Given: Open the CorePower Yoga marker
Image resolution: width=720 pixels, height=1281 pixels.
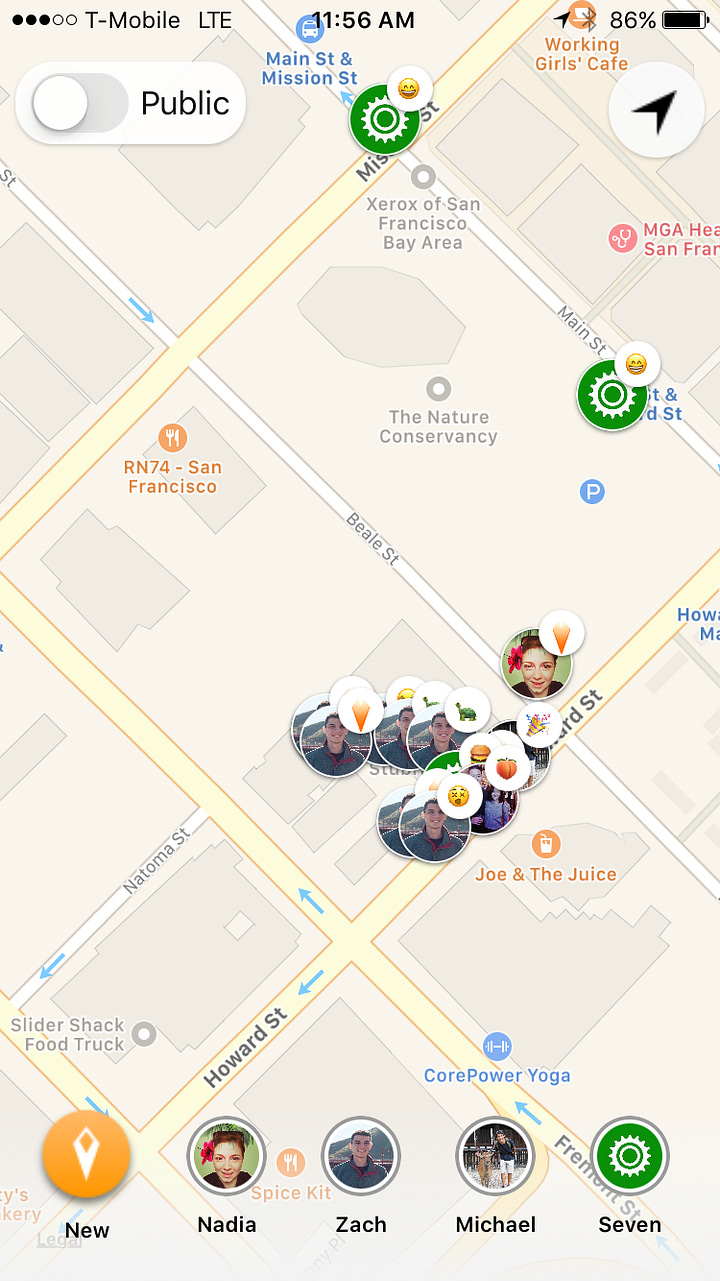Looking at the screenshot, I should pos(496,1047).
